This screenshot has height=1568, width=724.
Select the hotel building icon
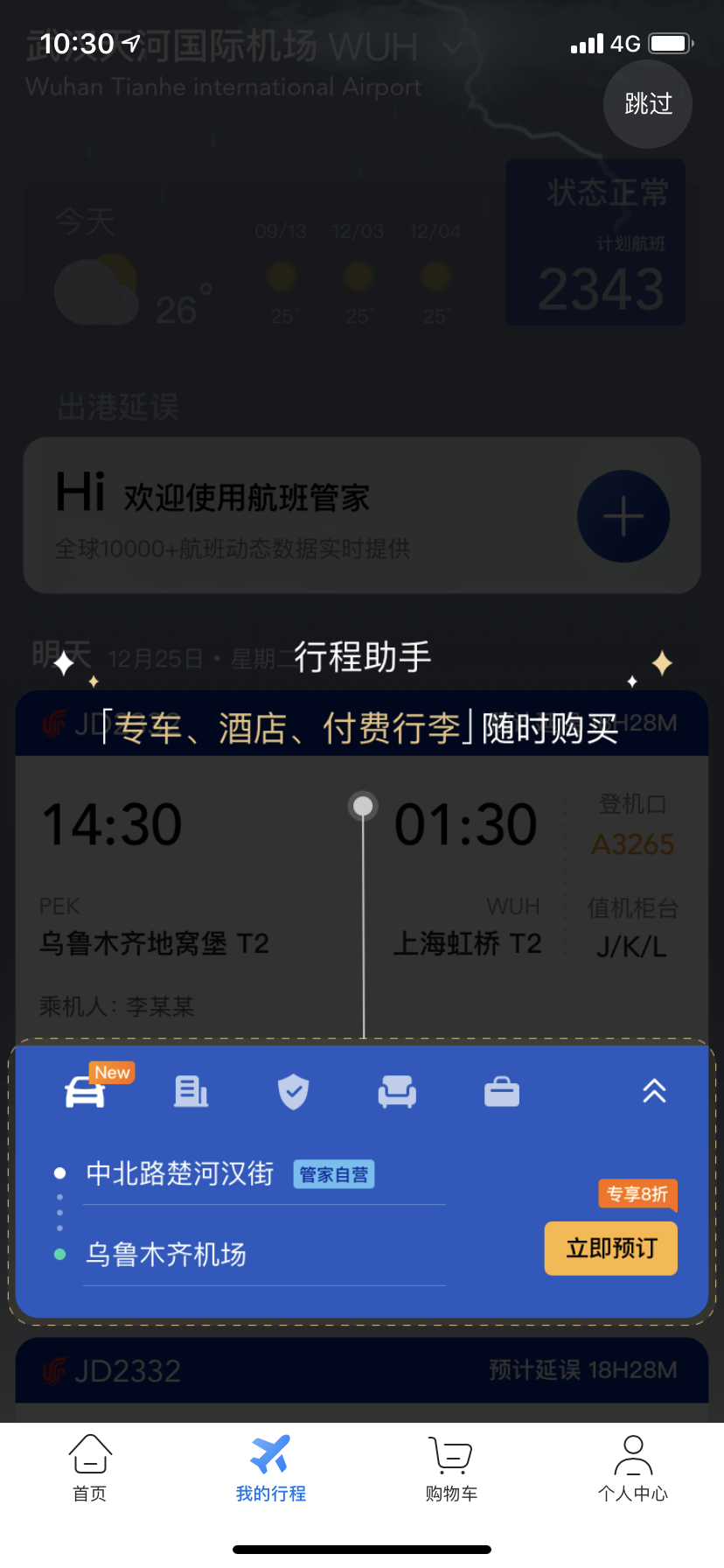191,1092
